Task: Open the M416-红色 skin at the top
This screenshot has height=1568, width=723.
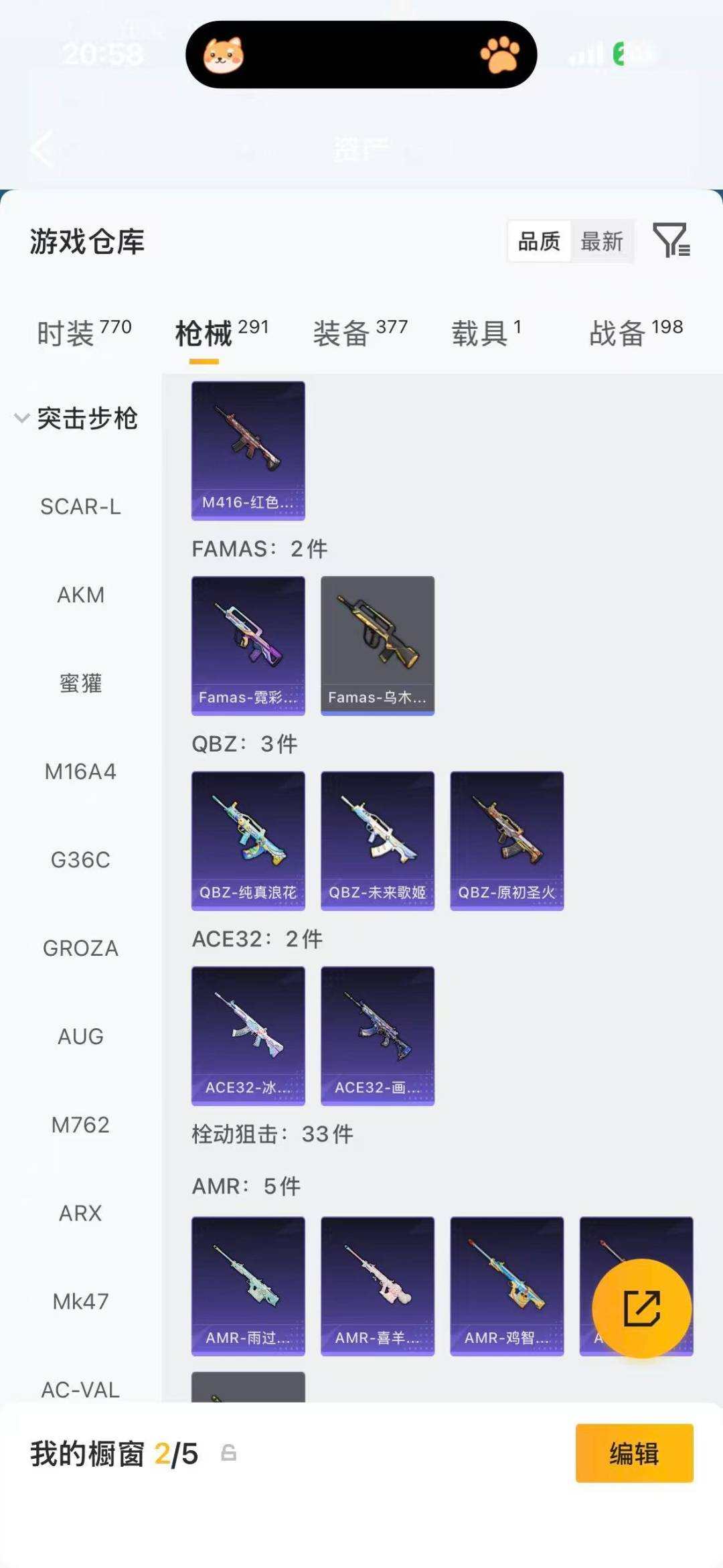Action: [248, 450]
